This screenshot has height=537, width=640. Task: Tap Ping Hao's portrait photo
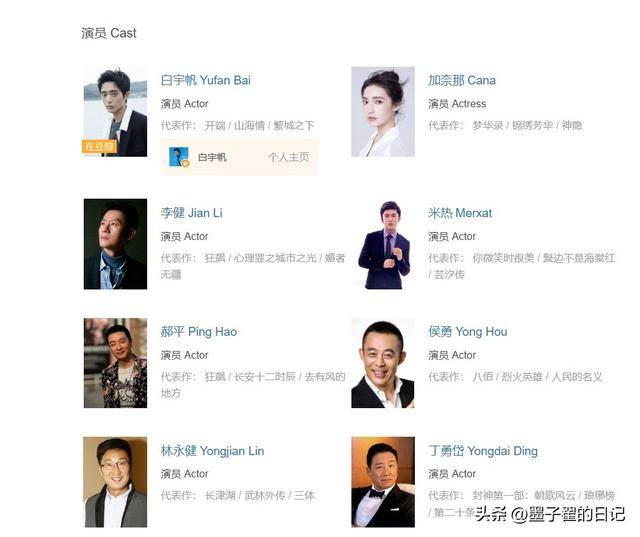115,363
